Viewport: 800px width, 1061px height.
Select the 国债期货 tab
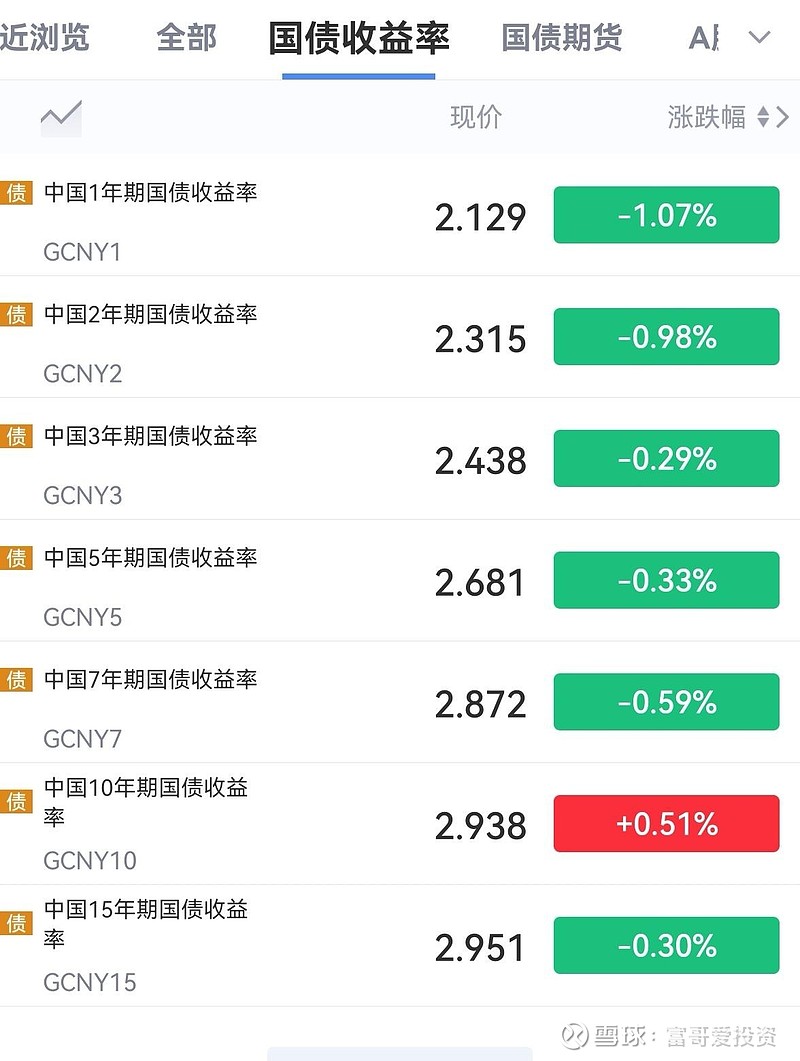[x=561, y=38]
